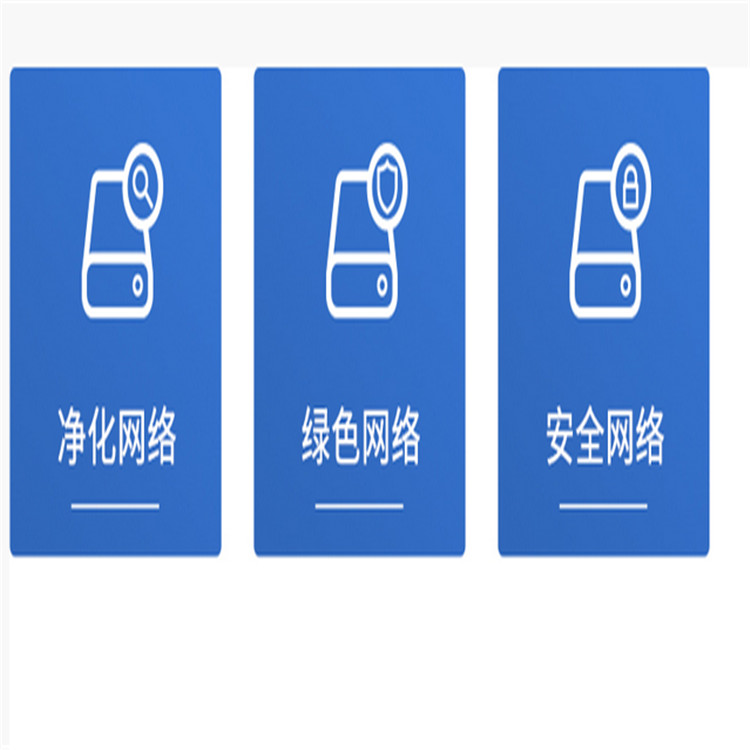This screenshot has width=750, height=750.
Task: Tap the 安全网络 card
Action: click(604, 311)
